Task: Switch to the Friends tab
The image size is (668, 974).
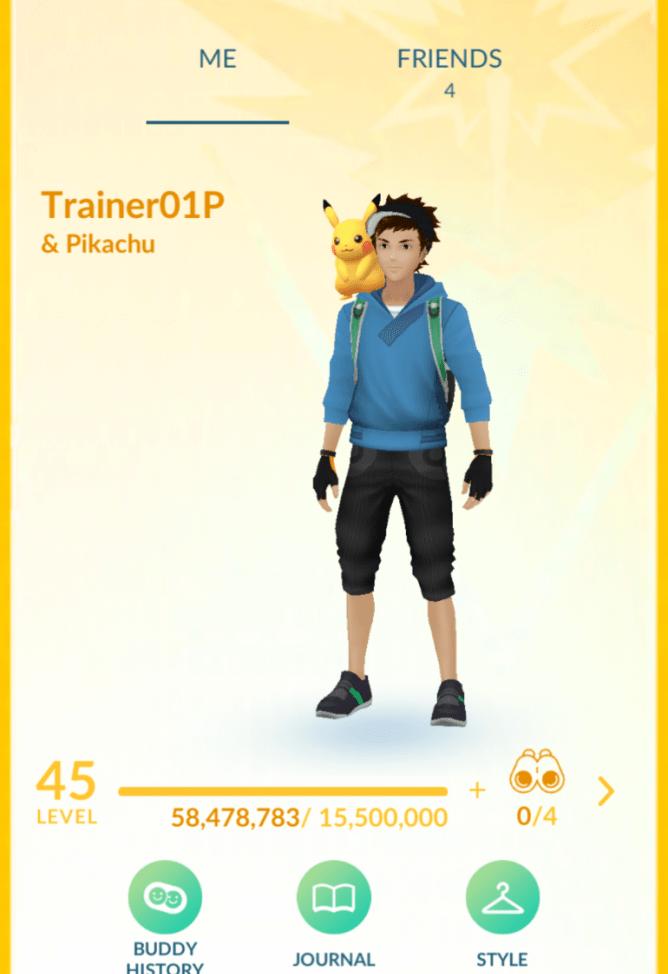Action: pos(448,60)
